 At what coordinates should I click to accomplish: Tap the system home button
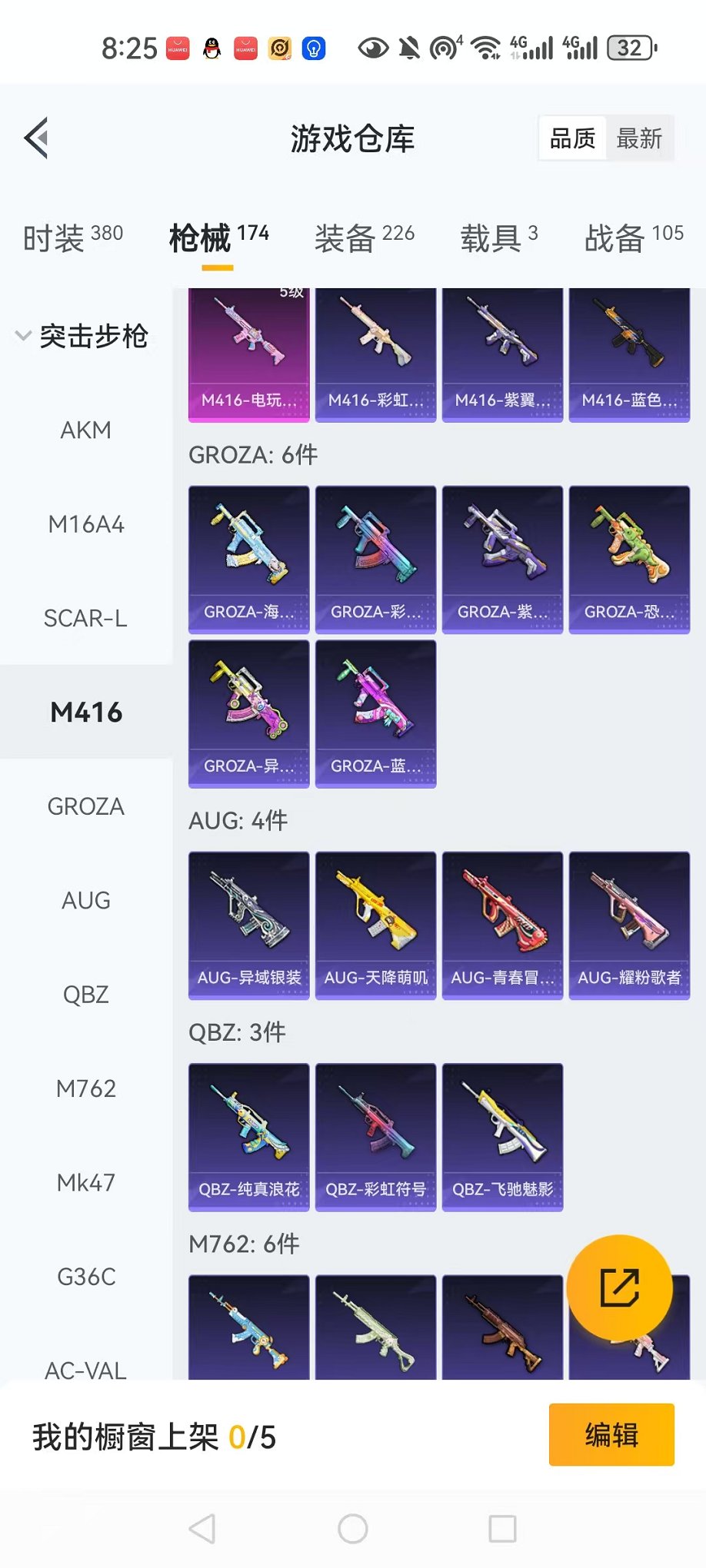[352, 1529]
